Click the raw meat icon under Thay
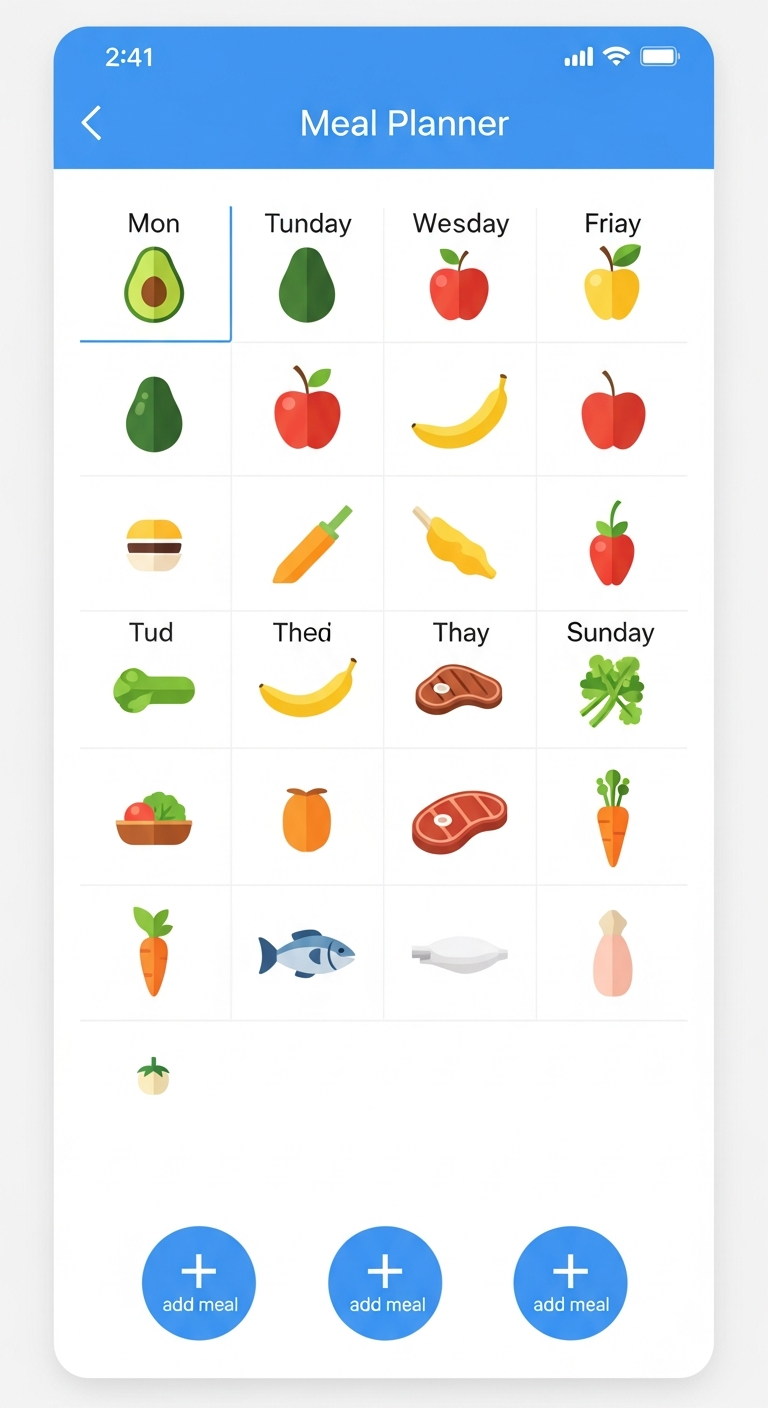The image size is (768, 1408). click(x=459, y=818)
